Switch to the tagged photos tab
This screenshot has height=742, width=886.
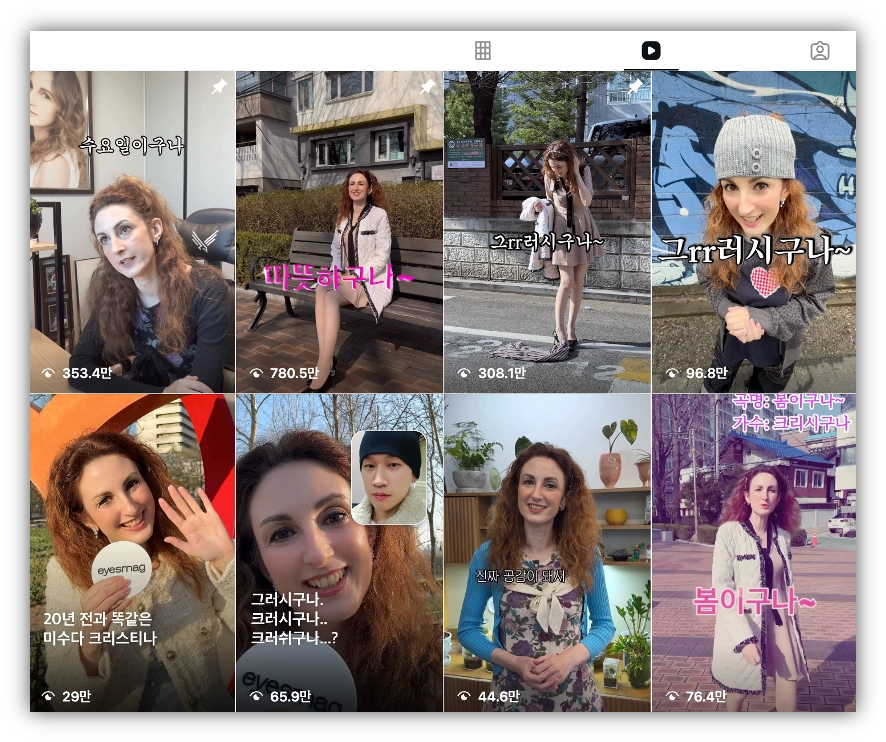tap(819, 51)
